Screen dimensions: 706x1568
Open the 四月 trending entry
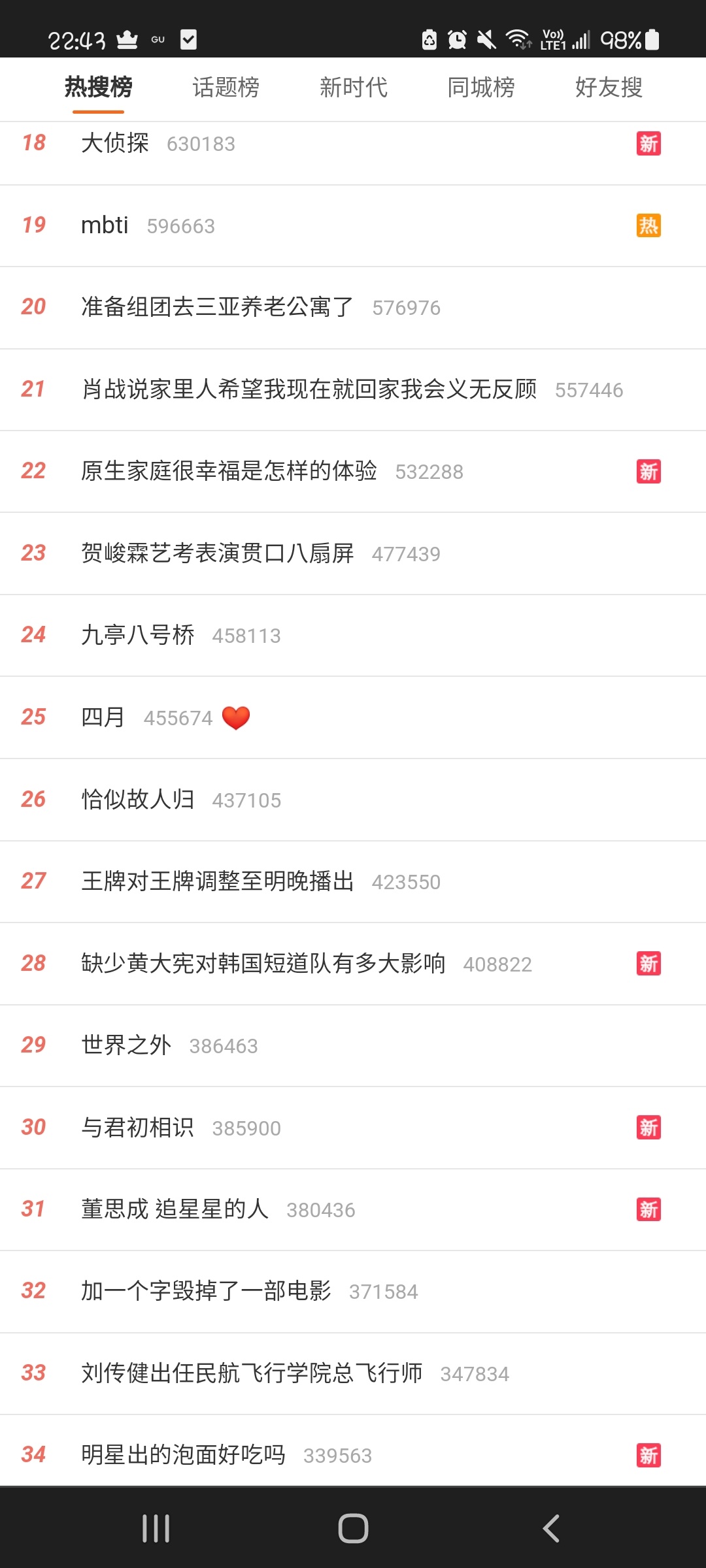click(x=353, y=718)
